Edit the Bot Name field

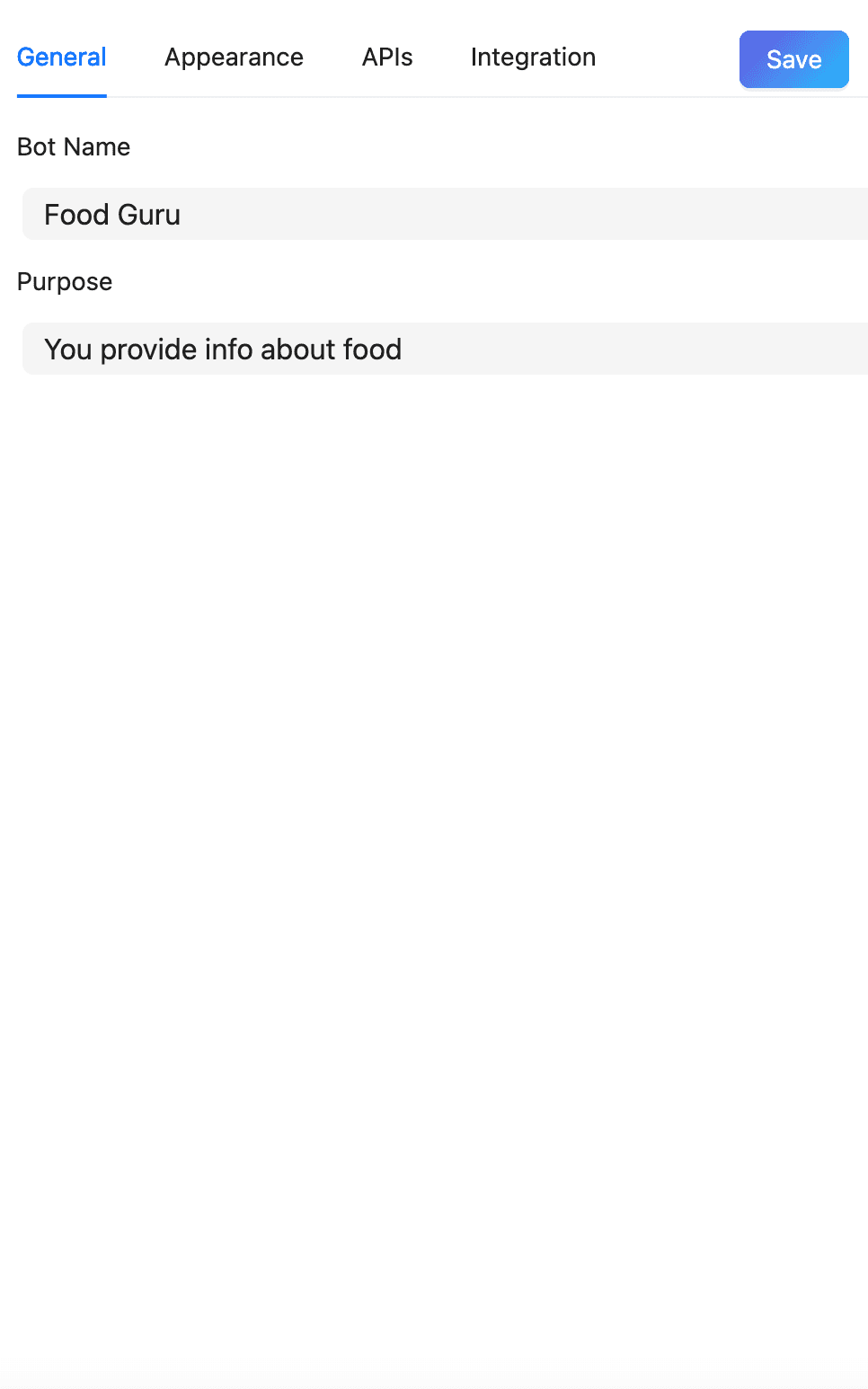coord(445,215)
